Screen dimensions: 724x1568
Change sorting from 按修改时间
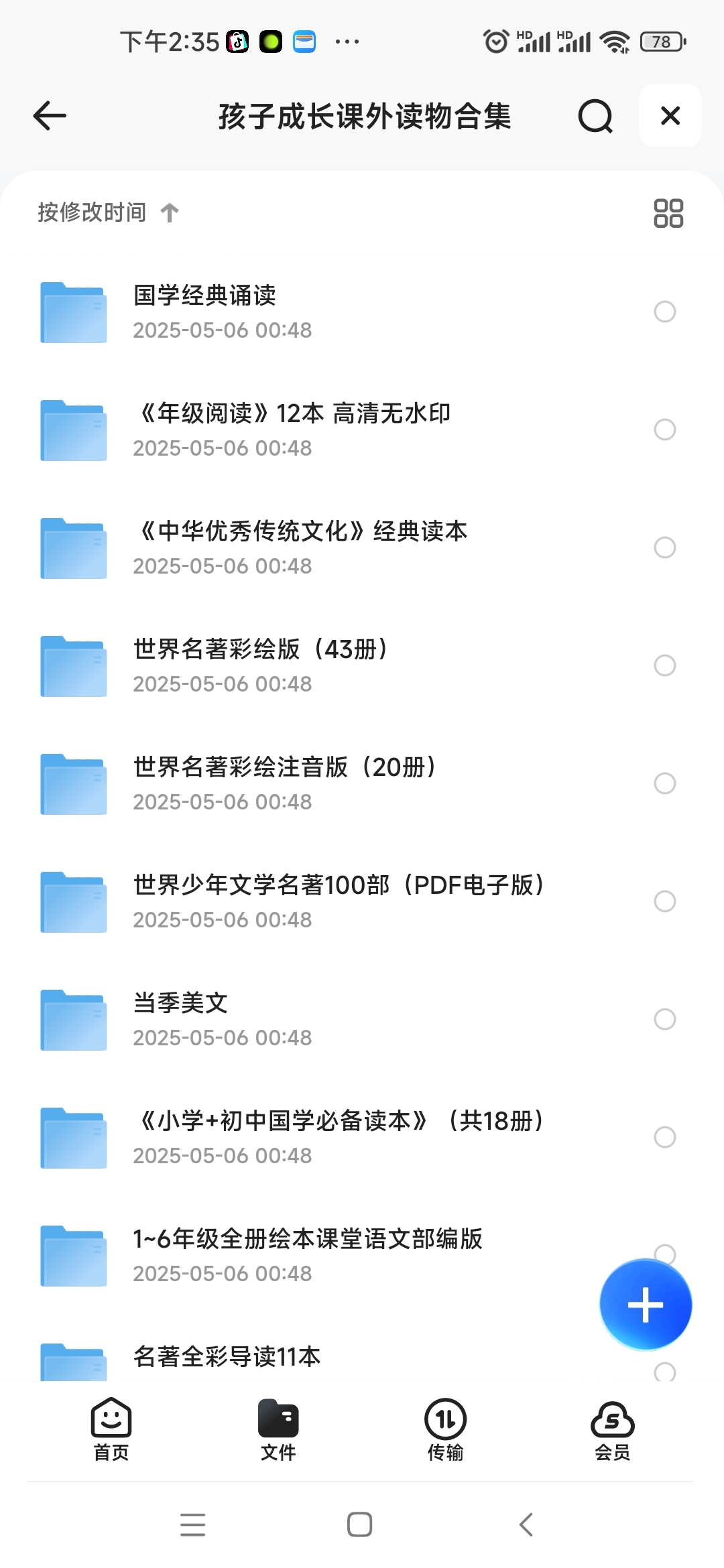click(107, 212)
